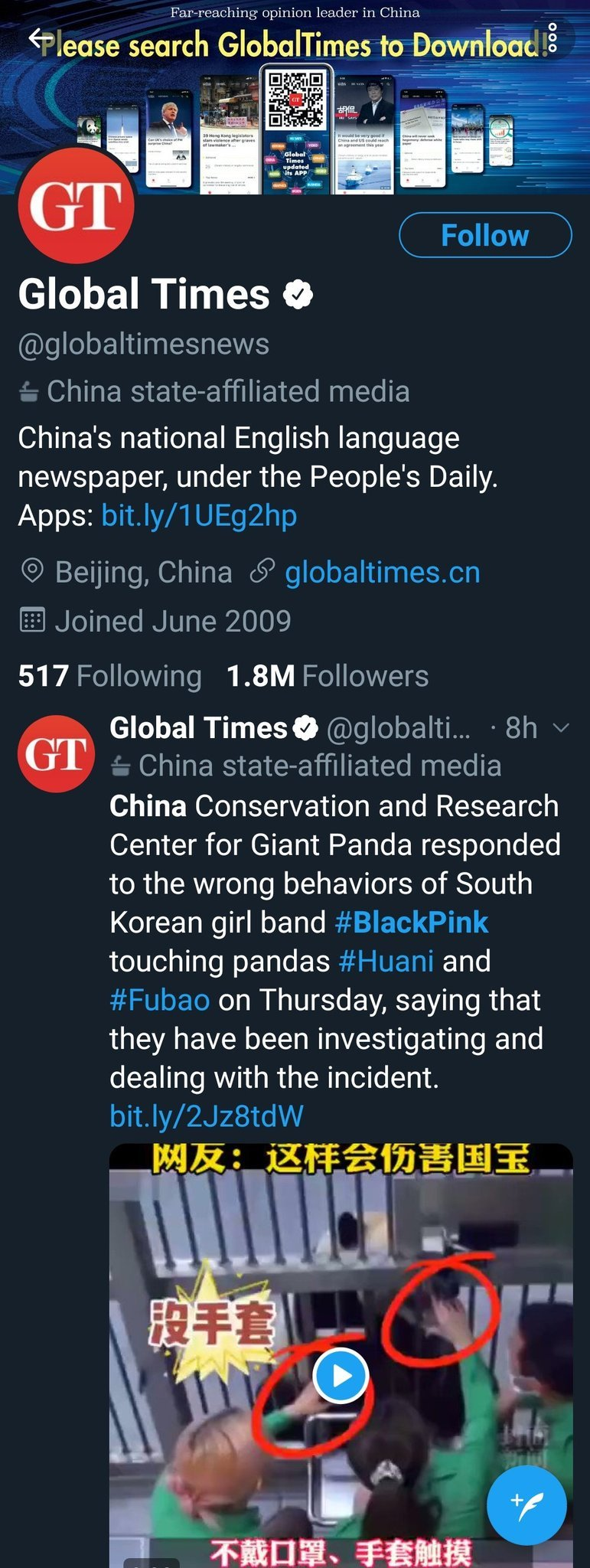This screenshot has width=590, height=1568.
Task: Open the #BlackPink hashtag
Action: click(412, 922)
